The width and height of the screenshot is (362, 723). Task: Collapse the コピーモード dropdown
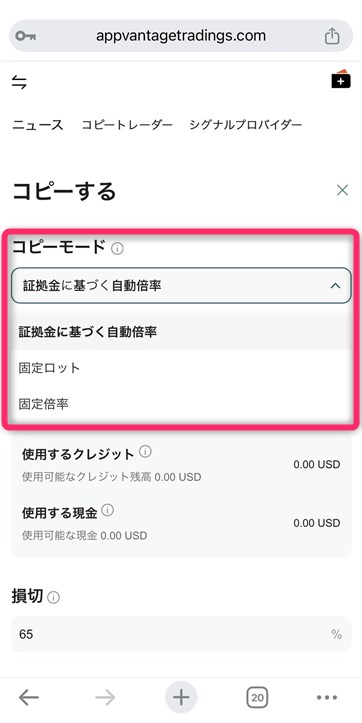(181, 285)
